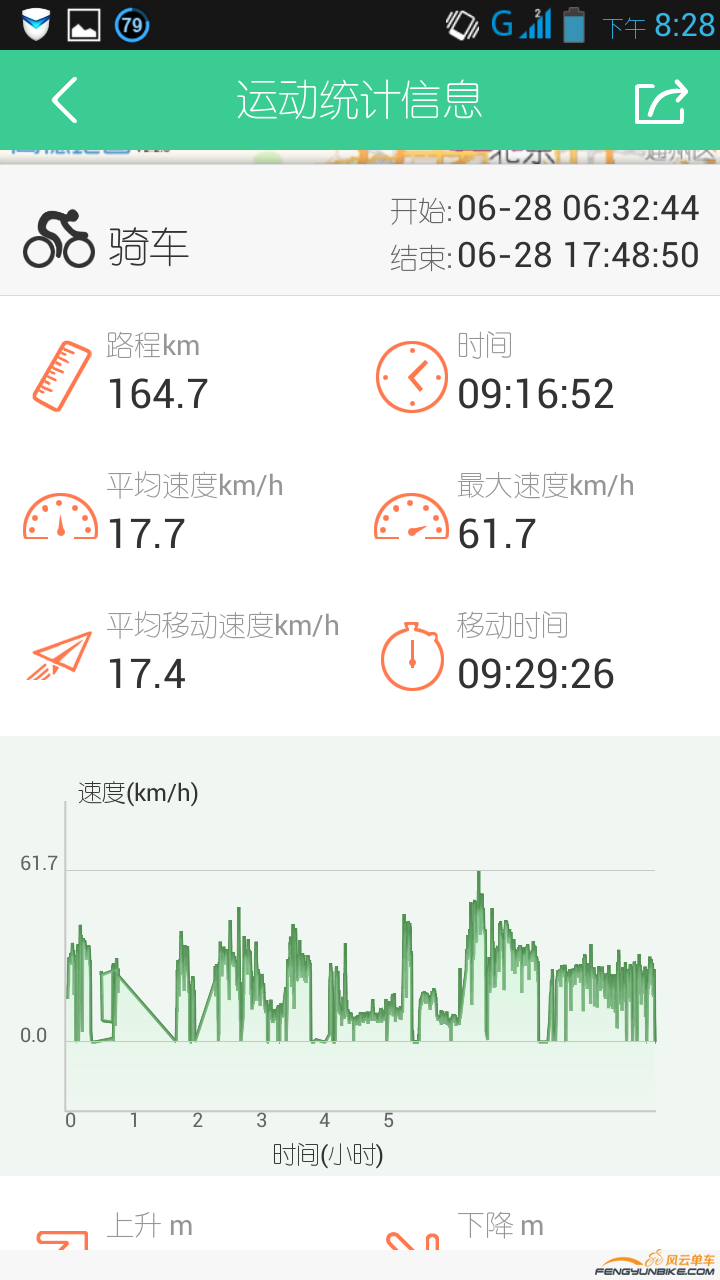The image size is (720, 1280).
Task: Select the max speed gauge icon
Action: click(x=411, y=514)
